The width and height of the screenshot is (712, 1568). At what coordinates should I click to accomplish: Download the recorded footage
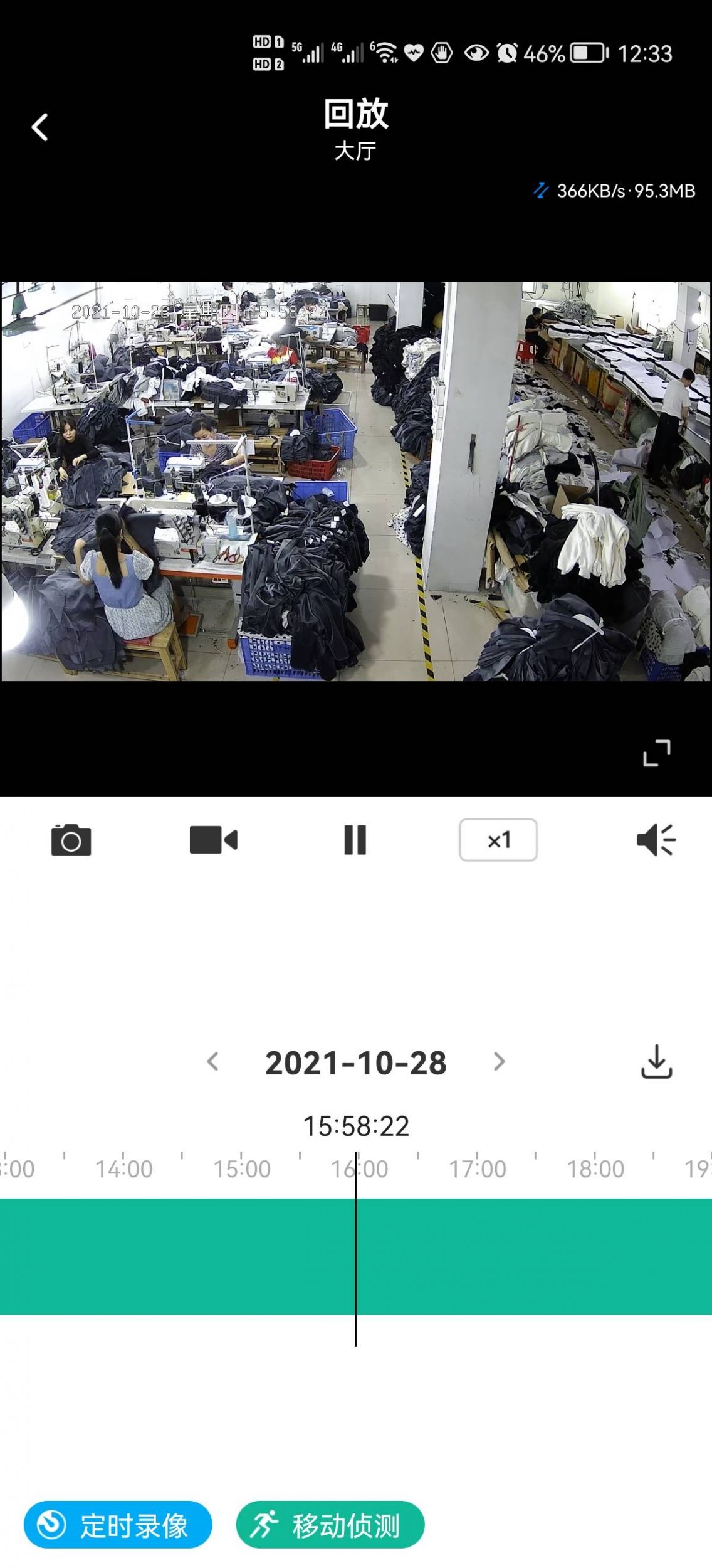[x=656, y=1062]
